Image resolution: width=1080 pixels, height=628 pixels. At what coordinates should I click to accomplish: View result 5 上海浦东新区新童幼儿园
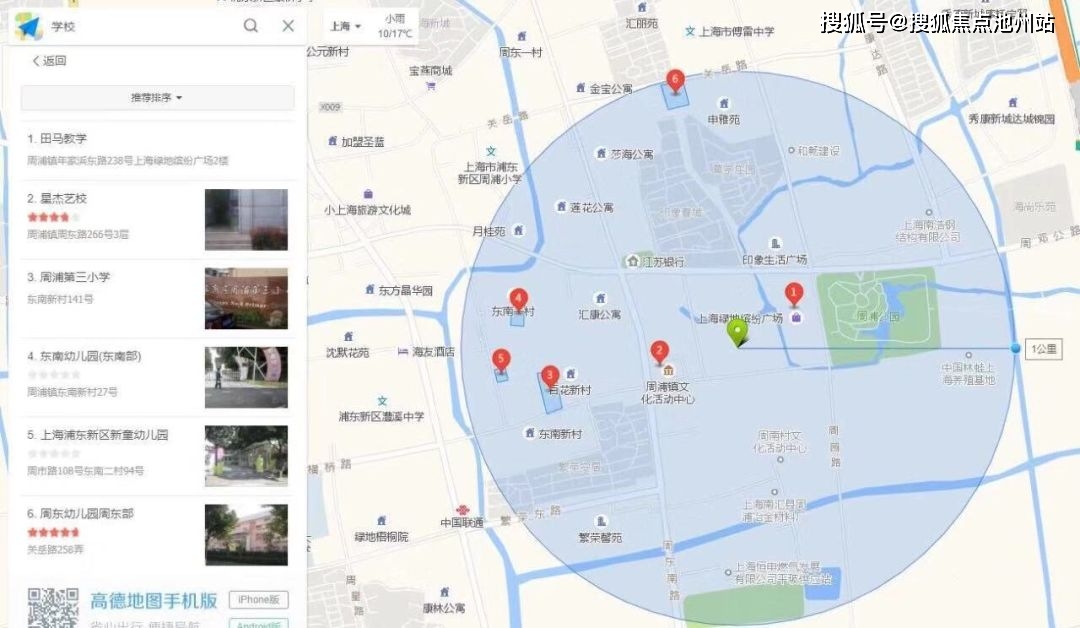pyautogui.click(x=98, y=435)
